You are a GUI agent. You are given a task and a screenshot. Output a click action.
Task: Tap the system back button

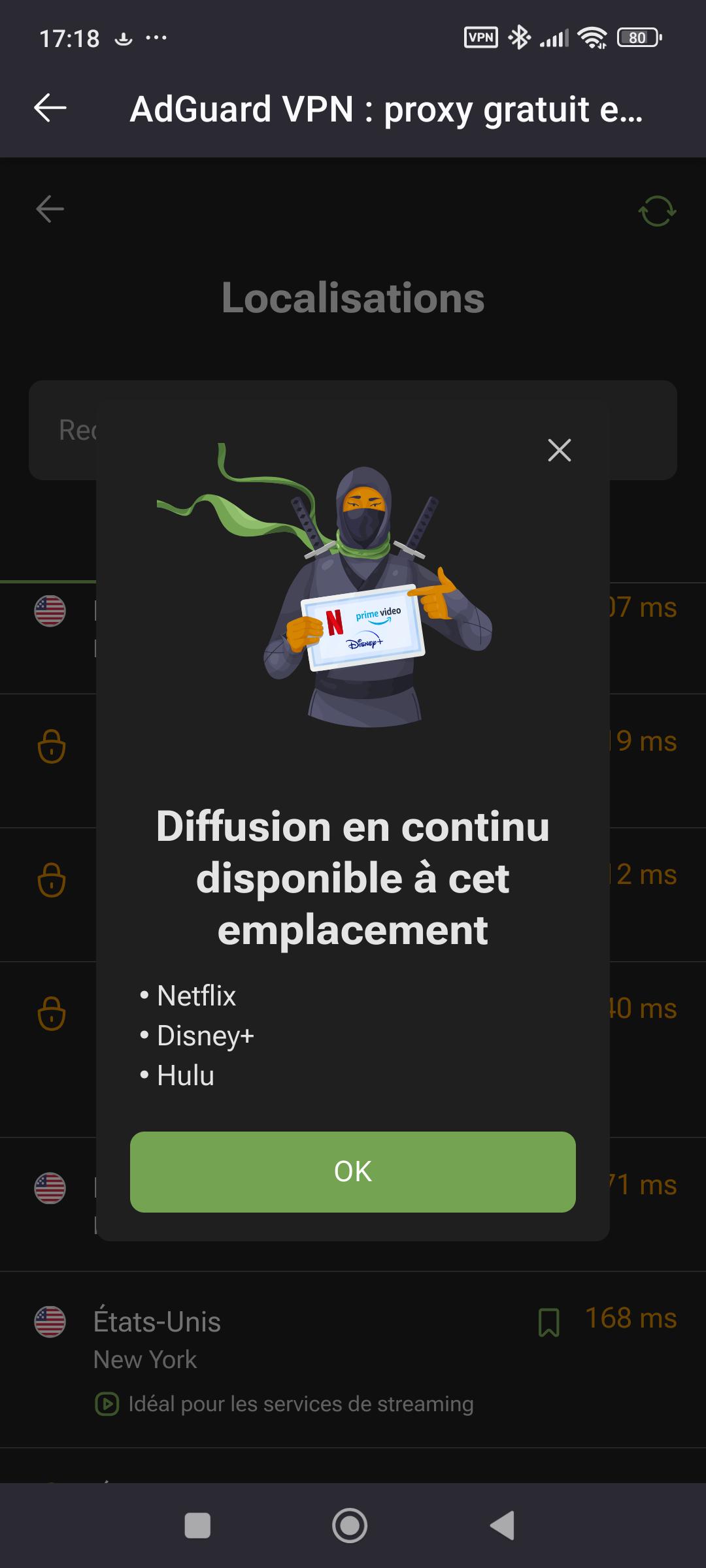[x=502, y=1526]
